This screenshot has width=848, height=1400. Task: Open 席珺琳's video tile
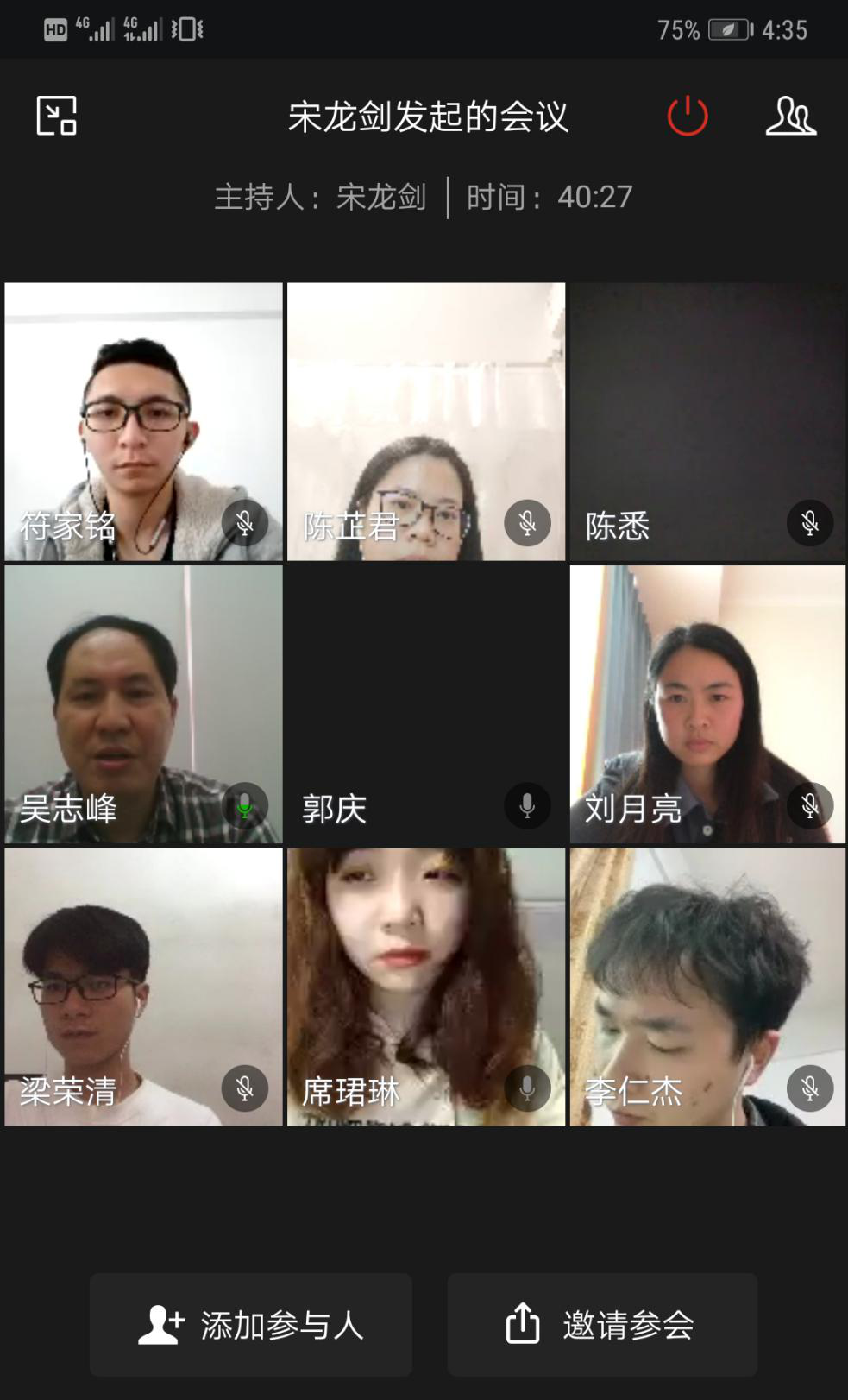point(426,987)
